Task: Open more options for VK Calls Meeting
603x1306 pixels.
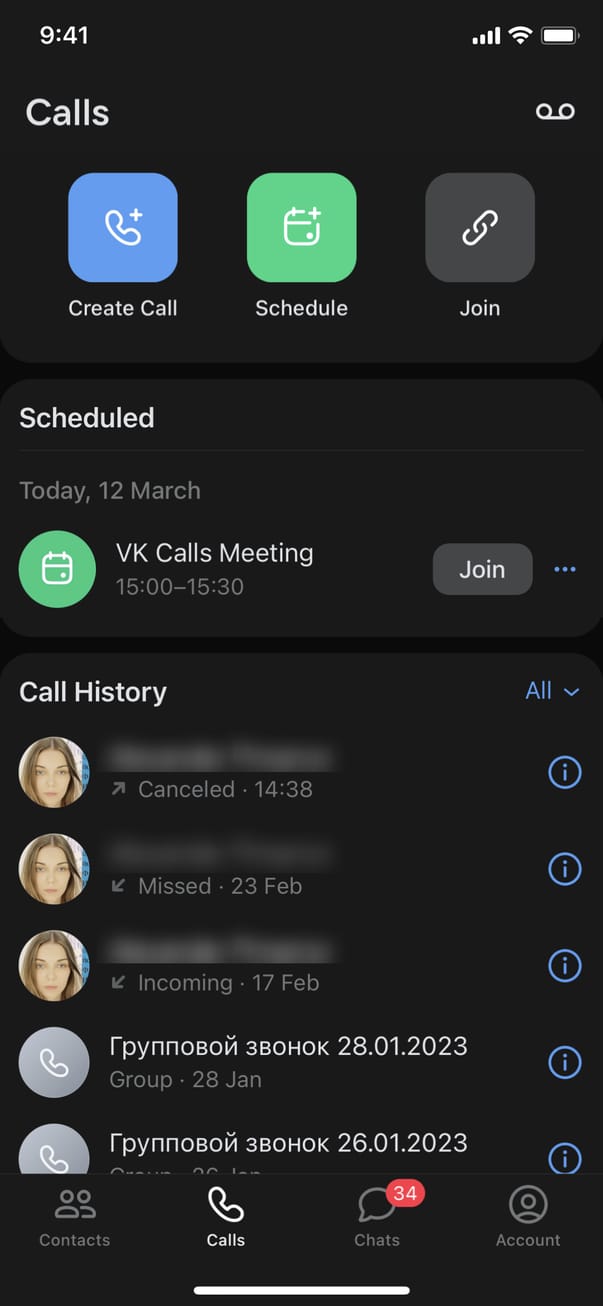Action: point(565,569)
